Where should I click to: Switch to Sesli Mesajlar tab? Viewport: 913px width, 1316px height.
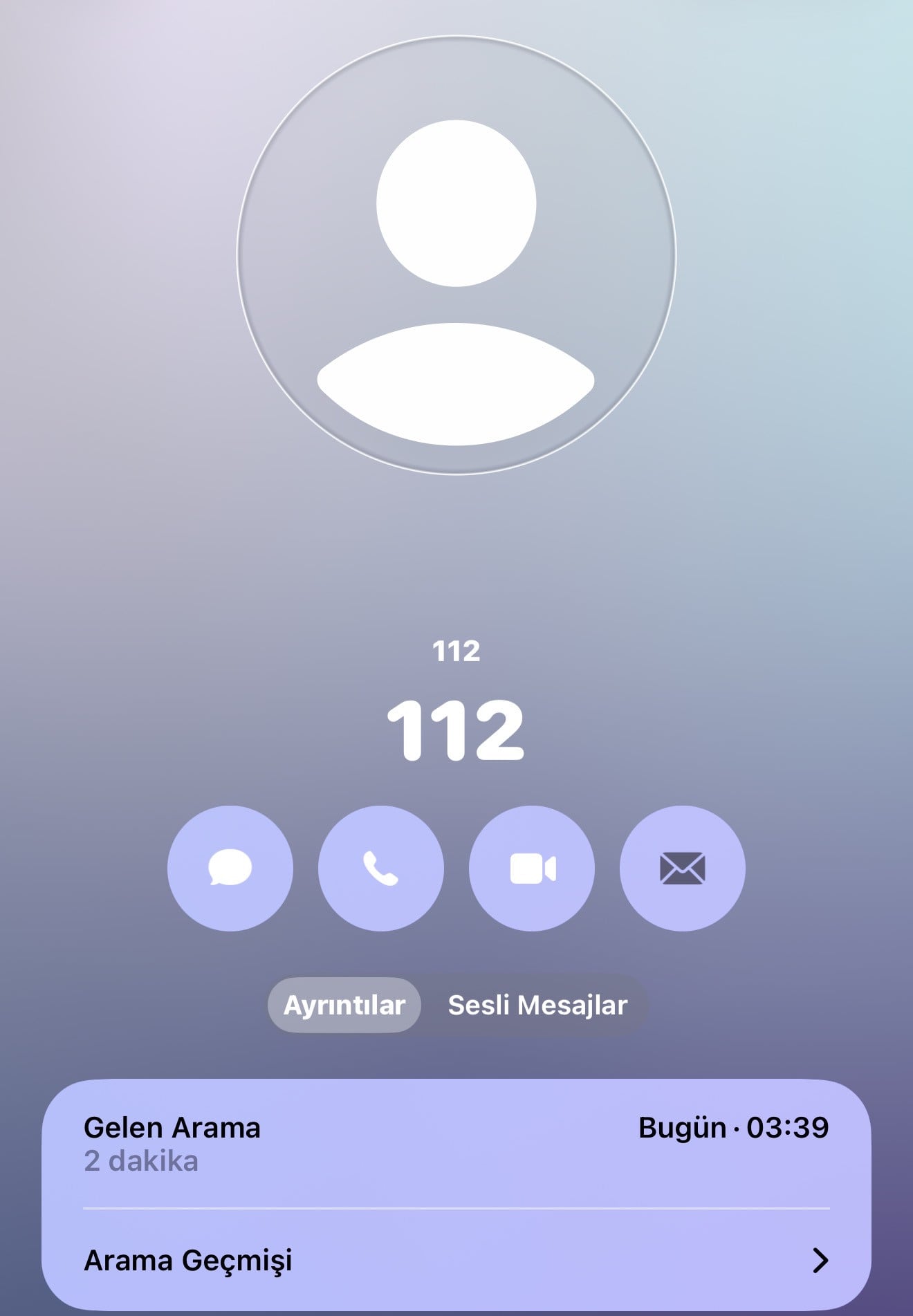[x=537, y=1005]
